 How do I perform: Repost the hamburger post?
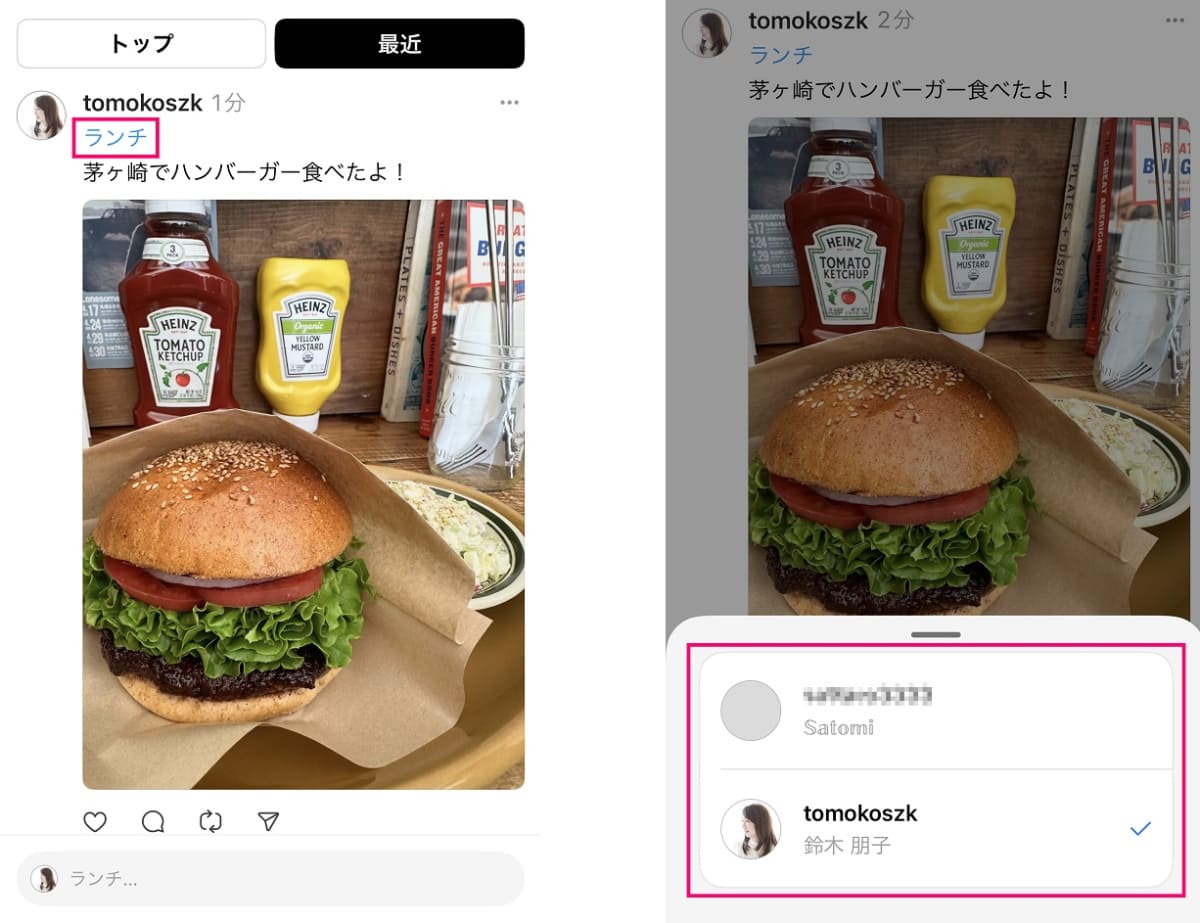coord(210,822)
